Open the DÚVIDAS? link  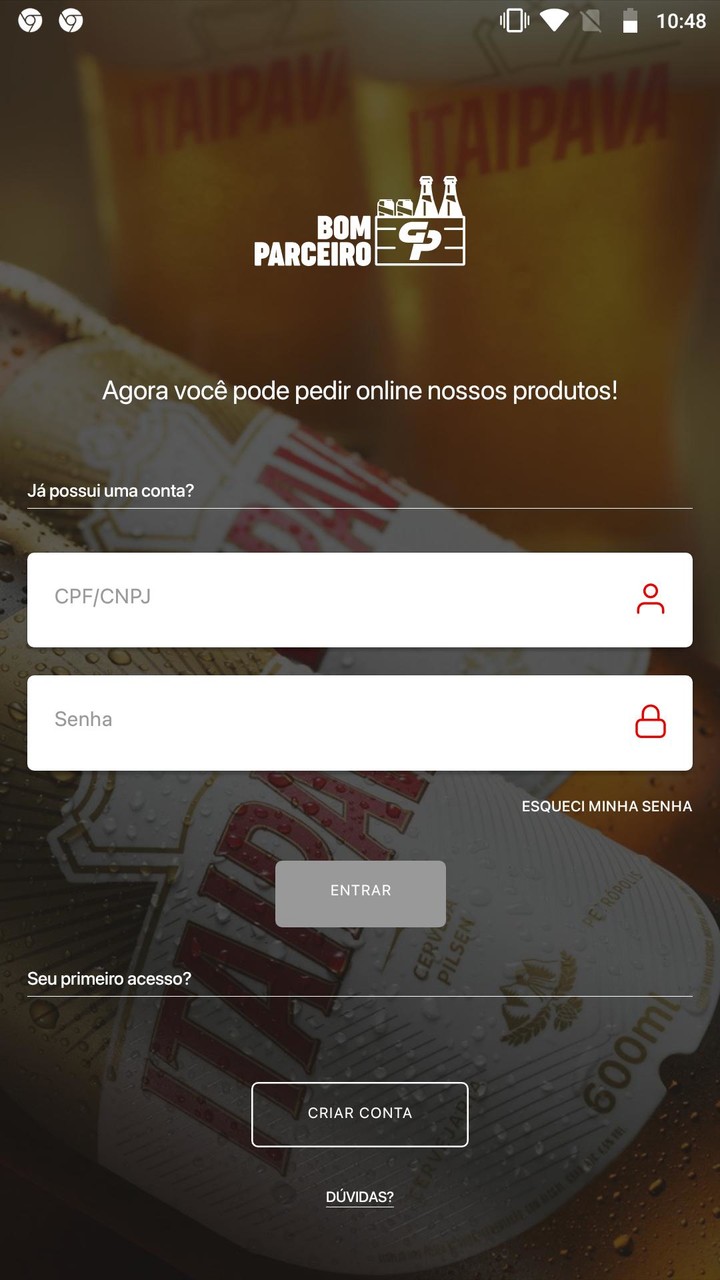[x=360, y=1196]
